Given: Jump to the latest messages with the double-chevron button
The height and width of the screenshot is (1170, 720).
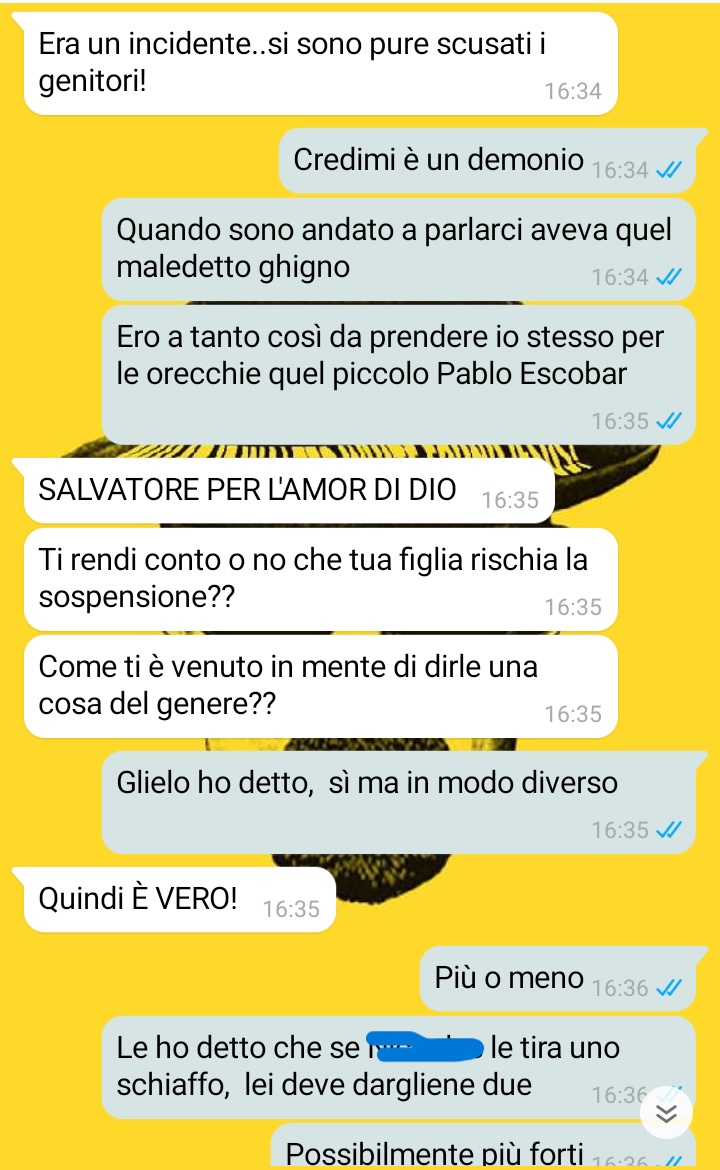Looking at the screenshot, I should [x=666, y=1113].
